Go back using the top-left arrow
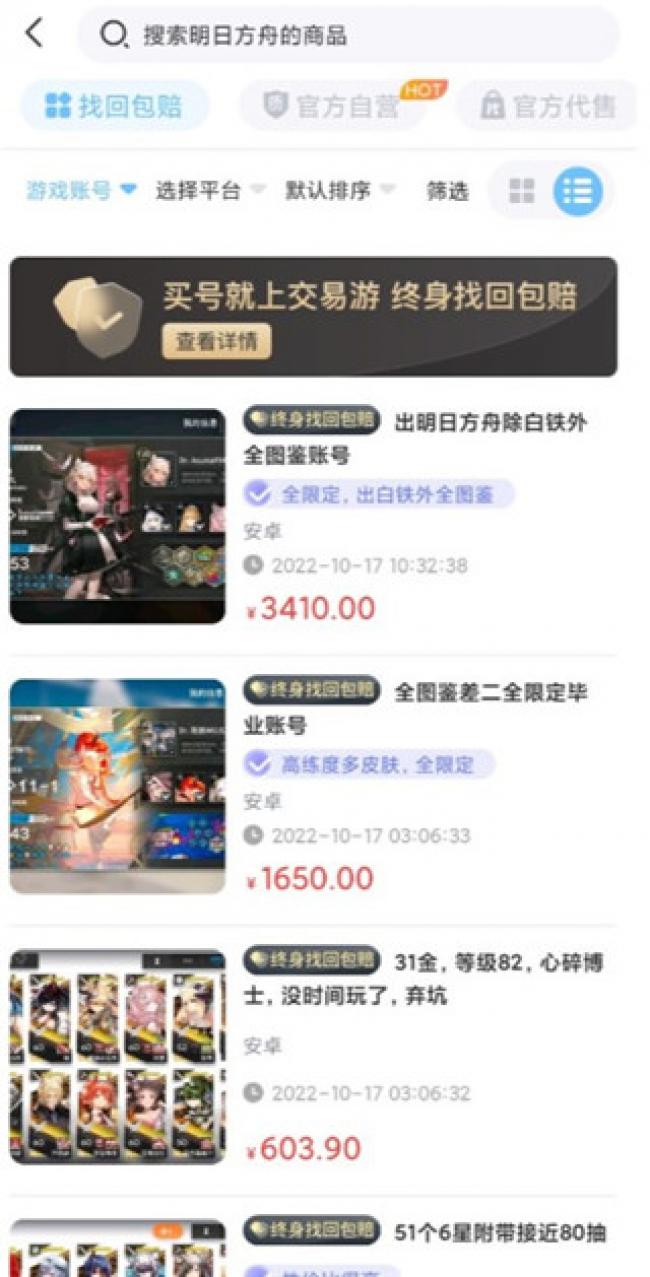 pos(34,33)
